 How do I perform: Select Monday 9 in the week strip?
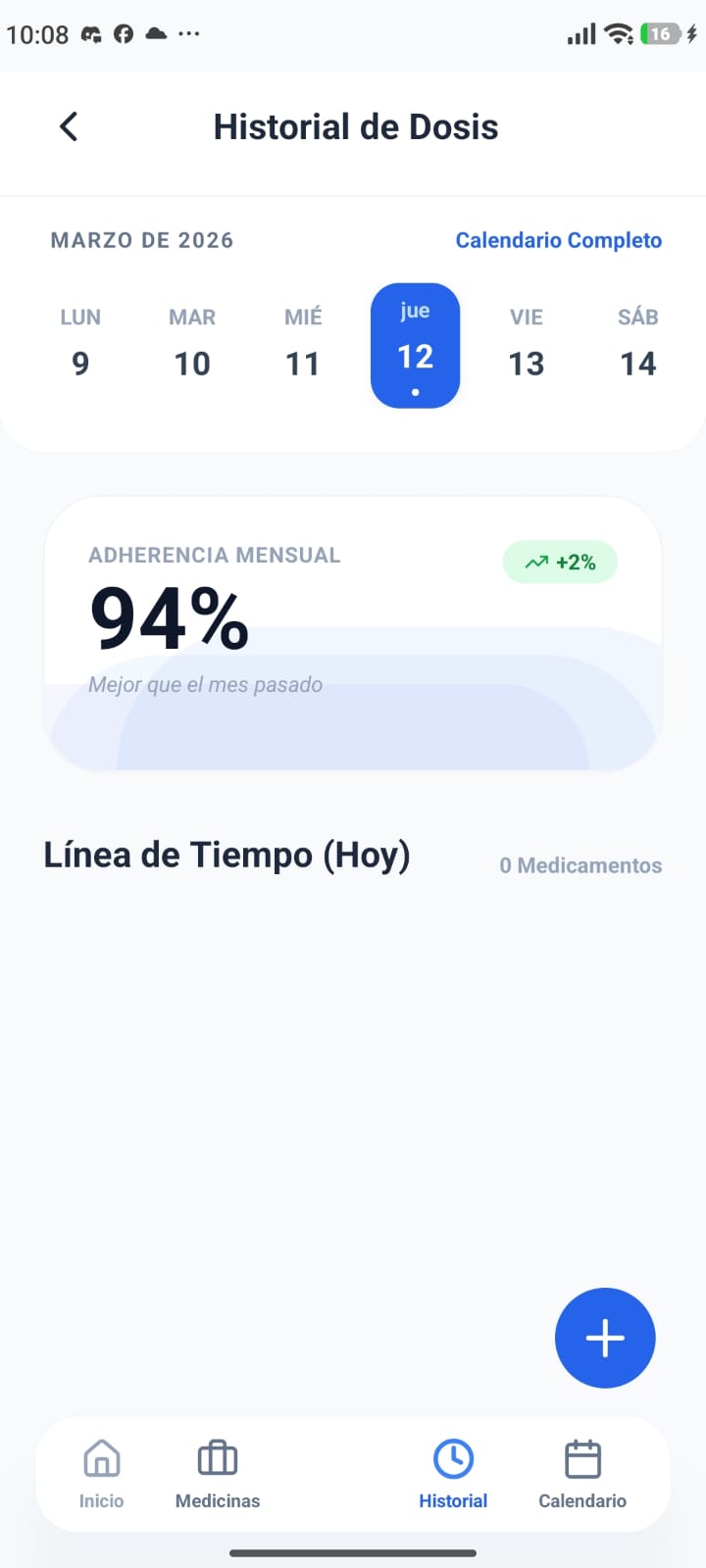80,345
